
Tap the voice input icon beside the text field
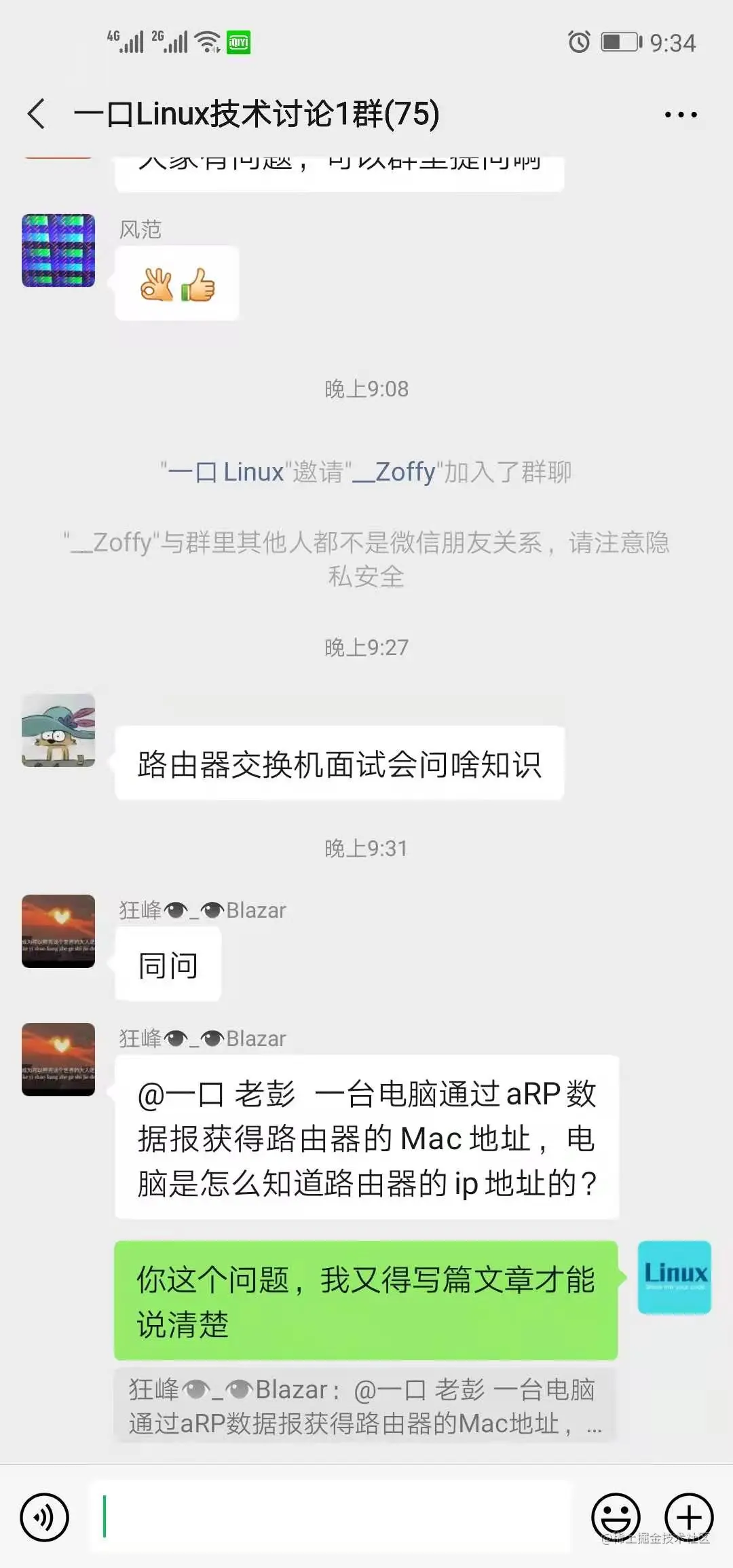[44, 1515]
